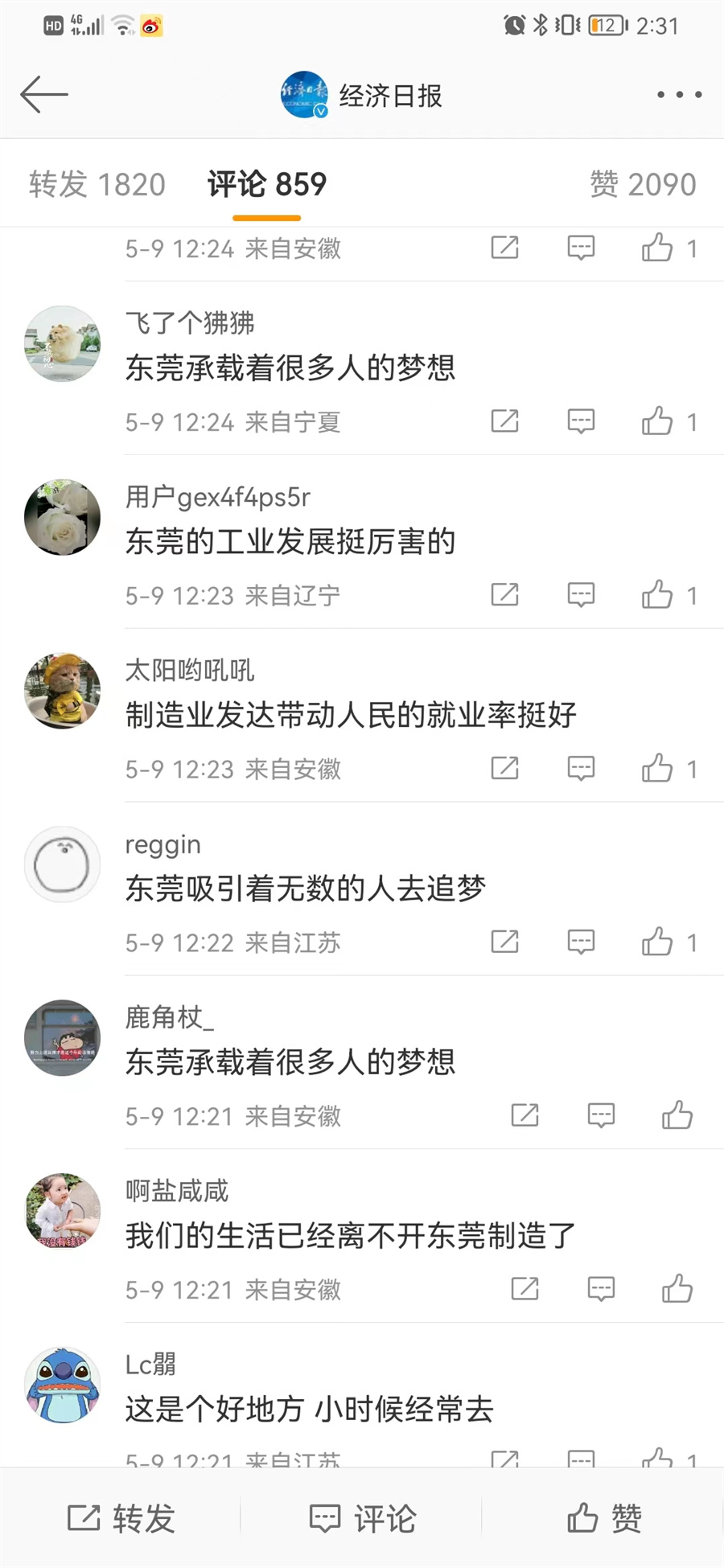Like the comment by reggin
This screenshot has height=1568, width=724.
(x=657, y=942)
